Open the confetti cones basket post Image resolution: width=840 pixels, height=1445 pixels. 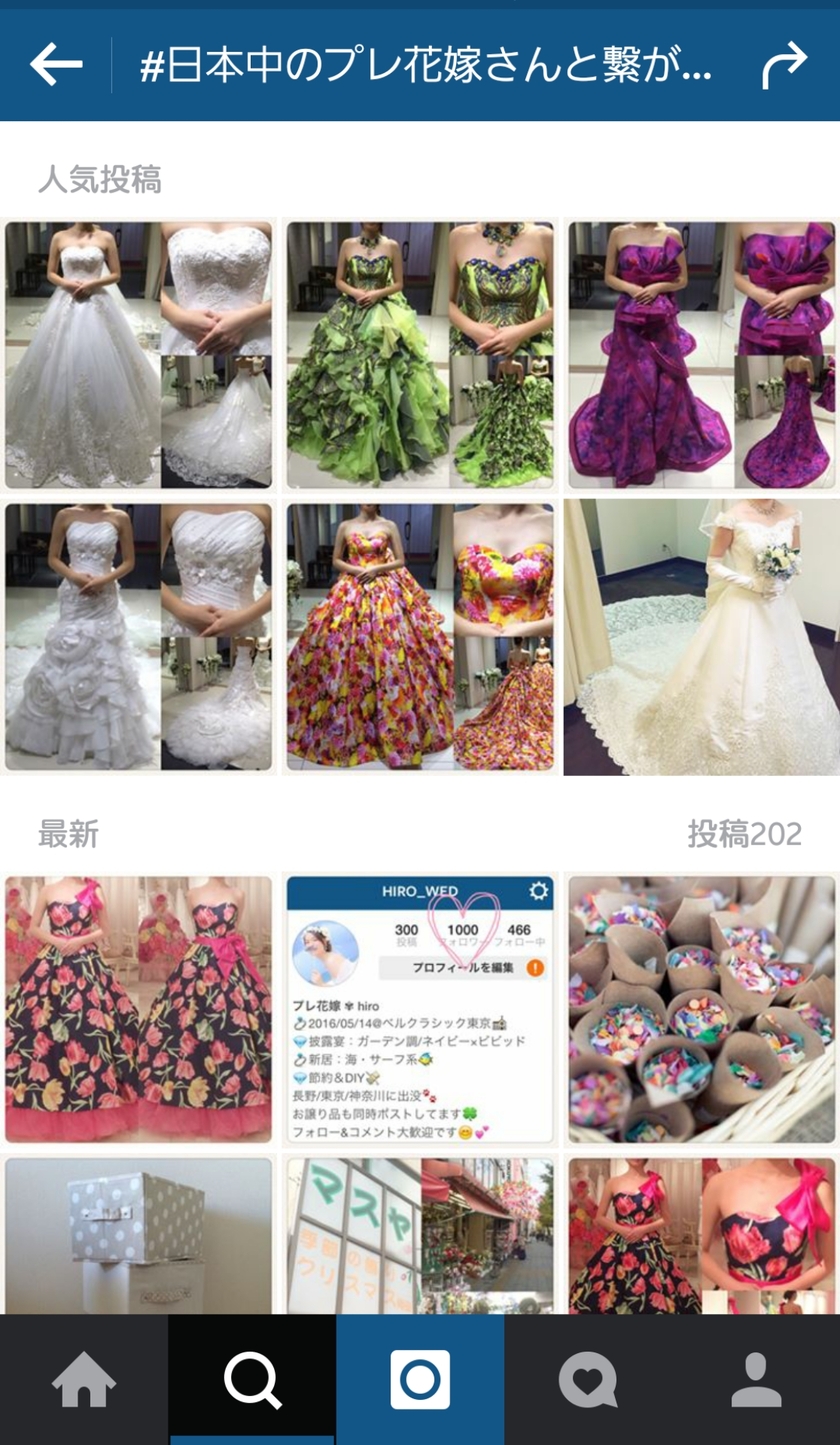click(x=700, y=1010)
